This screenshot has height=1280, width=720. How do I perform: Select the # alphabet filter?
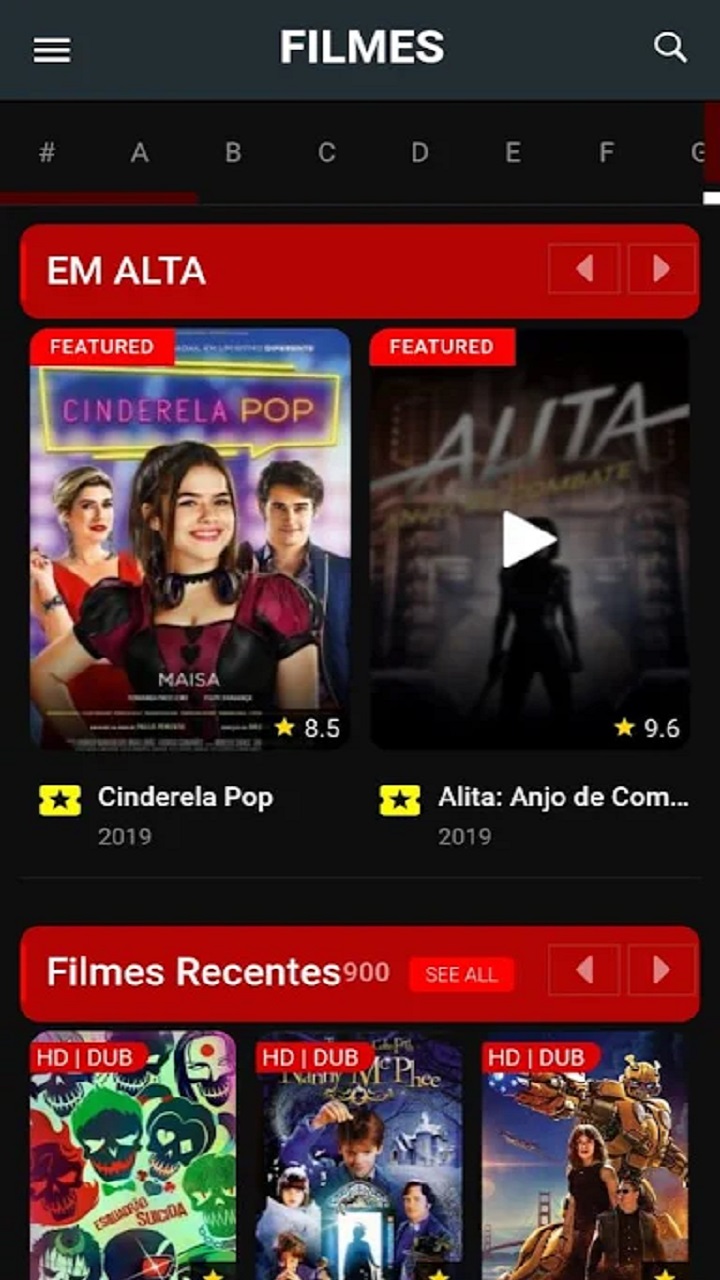click(47, 153)
